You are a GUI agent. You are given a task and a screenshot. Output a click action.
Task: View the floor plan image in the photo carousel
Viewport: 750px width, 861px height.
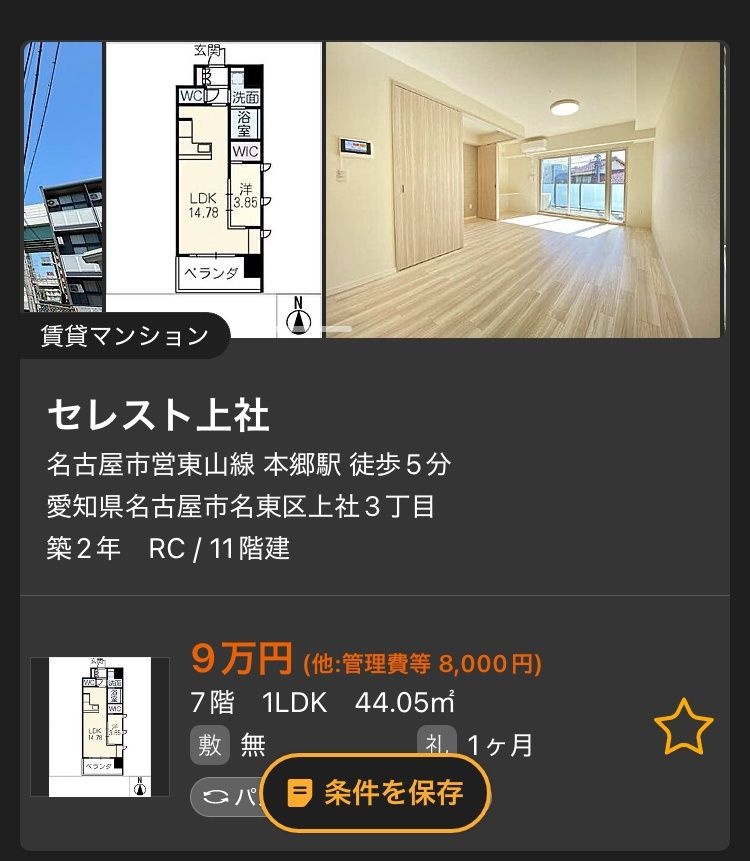(x=214, y=180)
